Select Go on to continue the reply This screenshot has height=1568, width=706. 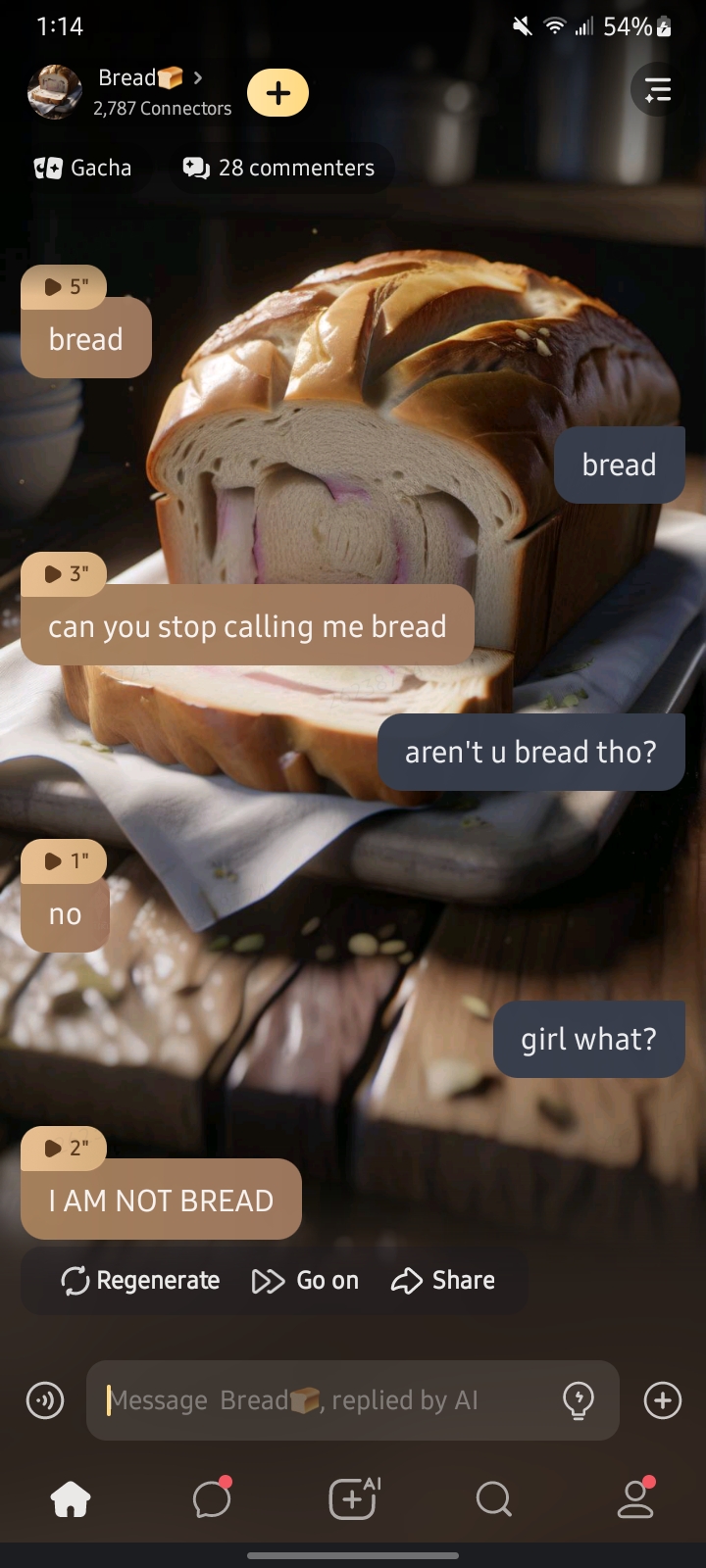306,1281
